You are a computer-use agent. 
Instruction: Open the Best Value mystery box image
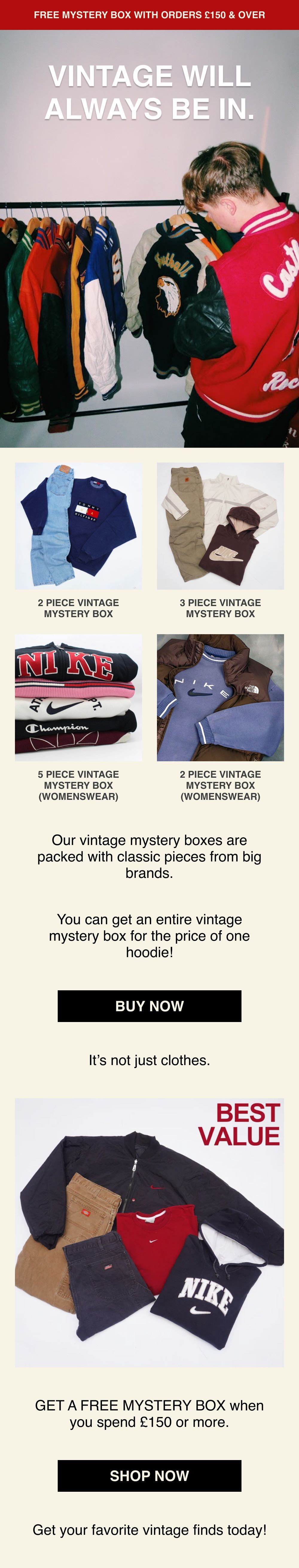149,1232
